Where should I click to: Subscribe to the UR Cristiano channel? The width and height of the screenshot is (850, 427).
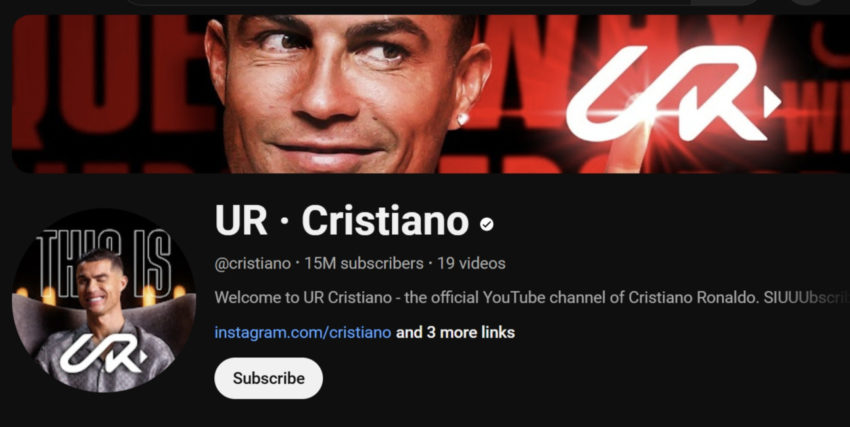click(268, 379)
